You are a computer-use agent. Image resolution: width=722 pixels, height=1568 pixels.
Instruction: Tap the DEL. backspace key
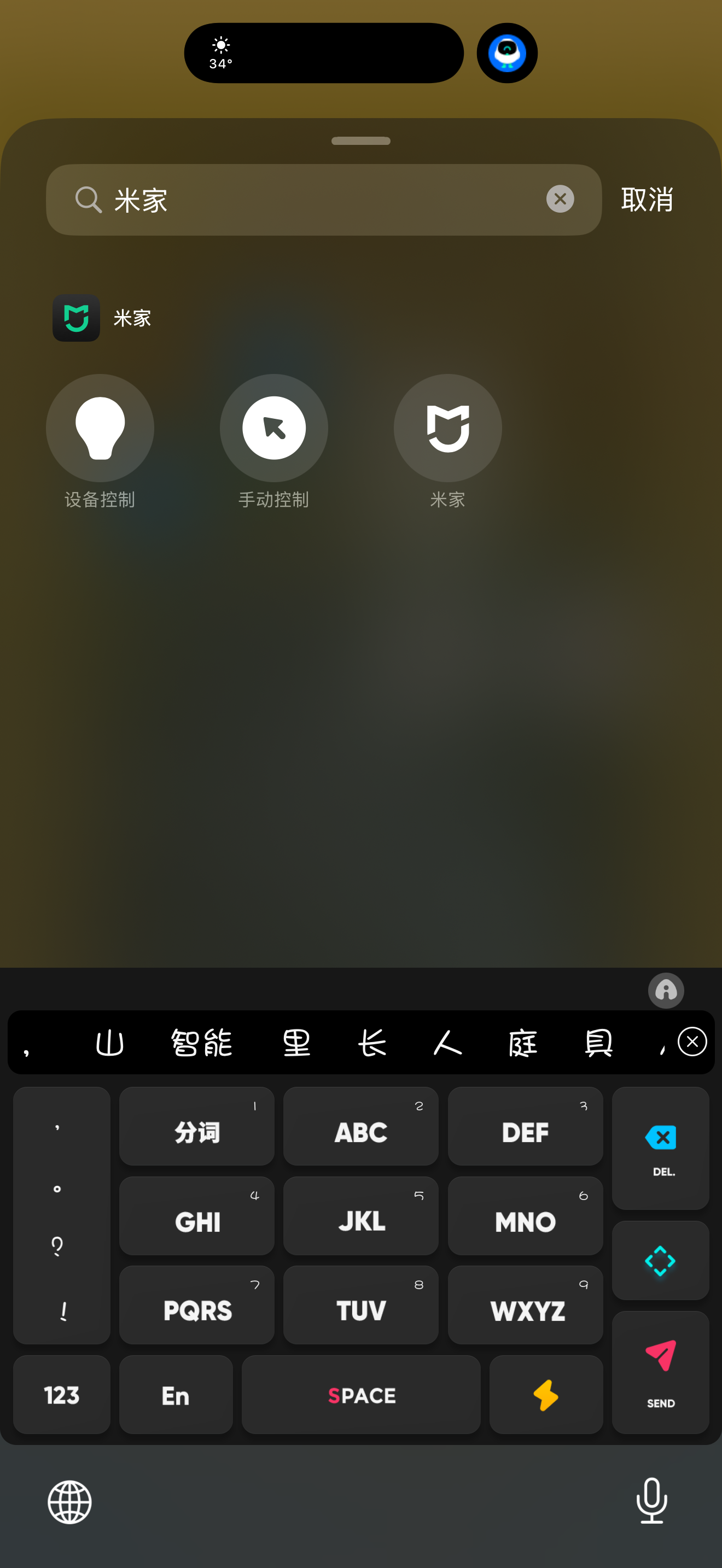coord(661,1148)
